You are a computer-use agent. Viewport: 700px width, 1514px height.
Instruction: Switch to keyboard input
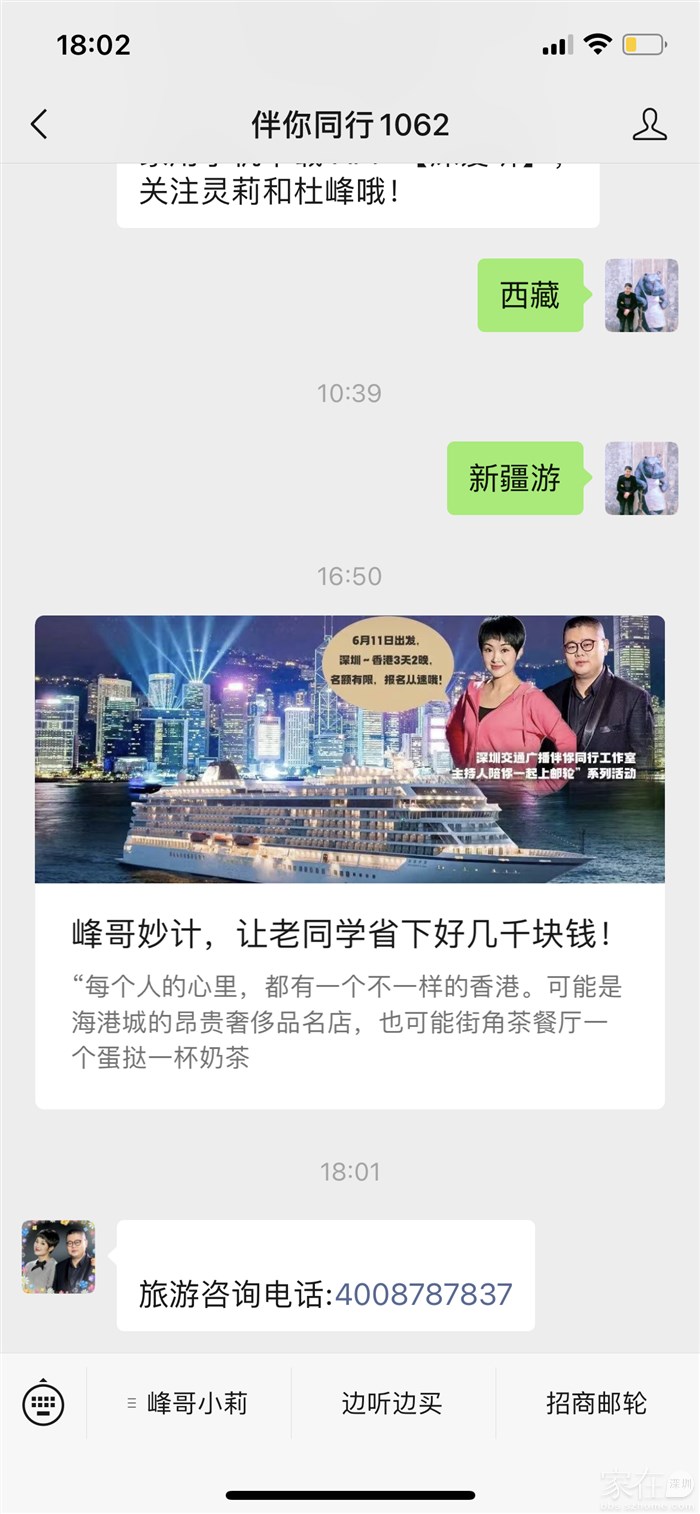click(x=43, y=1403)
